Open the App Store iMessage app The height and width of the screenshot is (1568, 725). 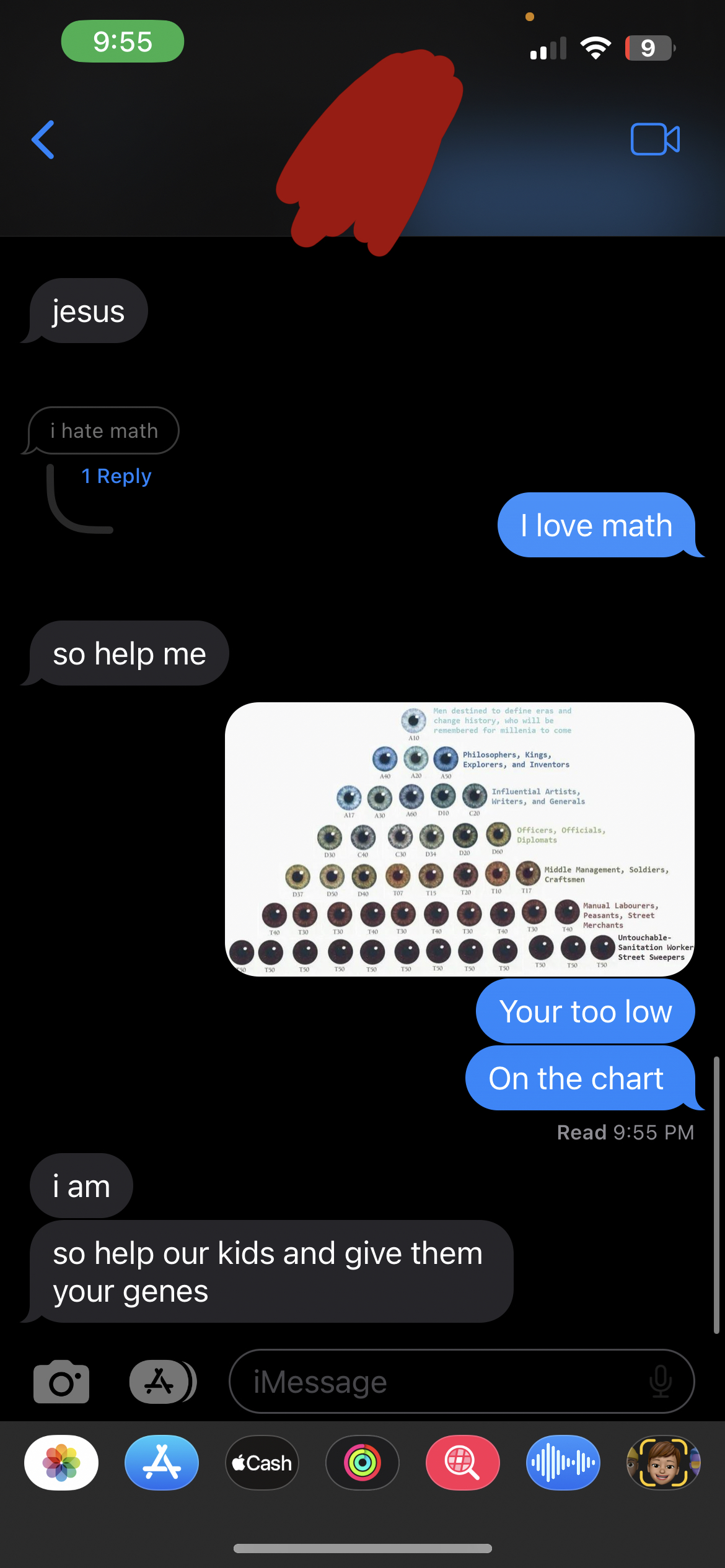click(x=162, y=1463)
